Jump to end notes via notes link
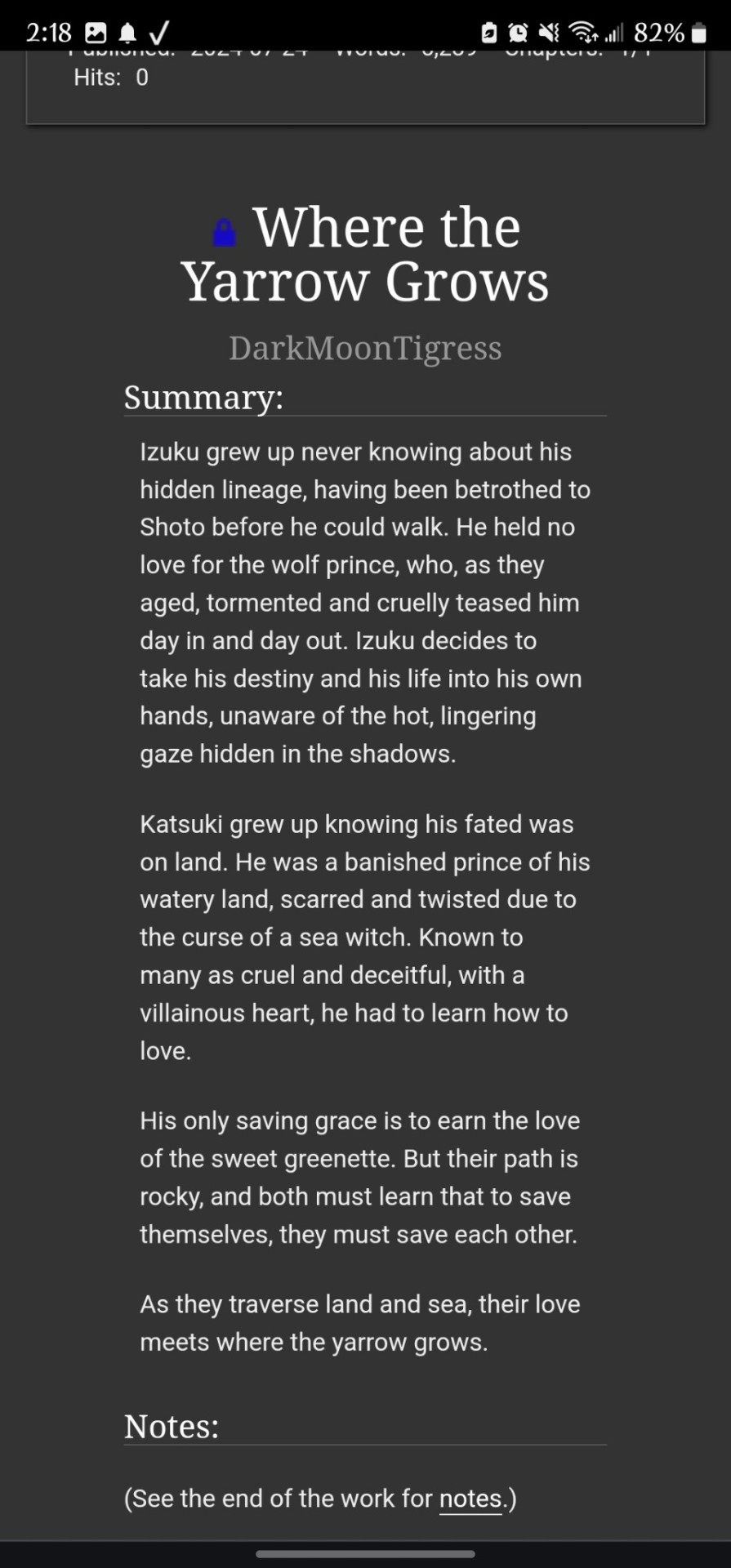The height and width of the screenshot is (1568, 731). pos(470,1499)
